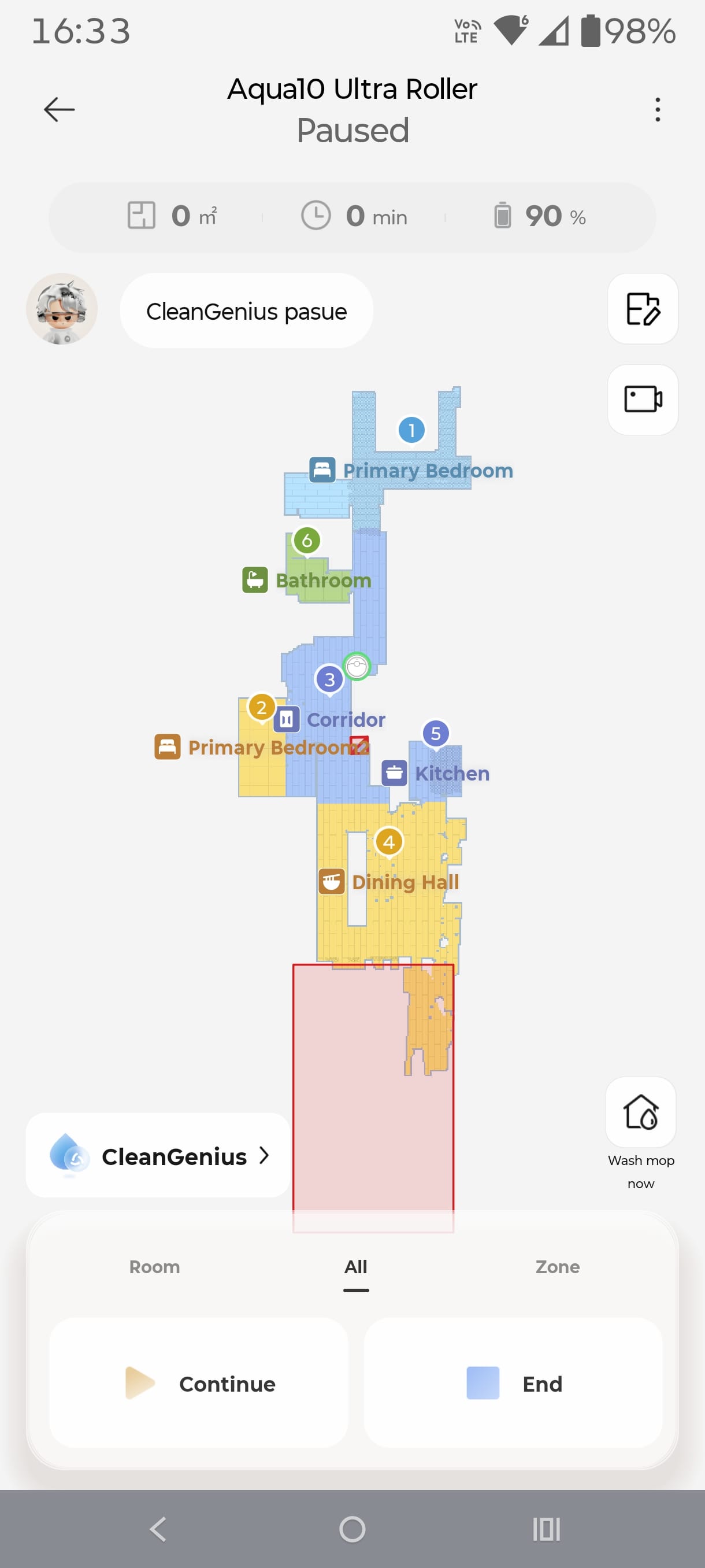705x1568 pixels.
Task: Open the live camera view
Action: [x=643, y=400]
